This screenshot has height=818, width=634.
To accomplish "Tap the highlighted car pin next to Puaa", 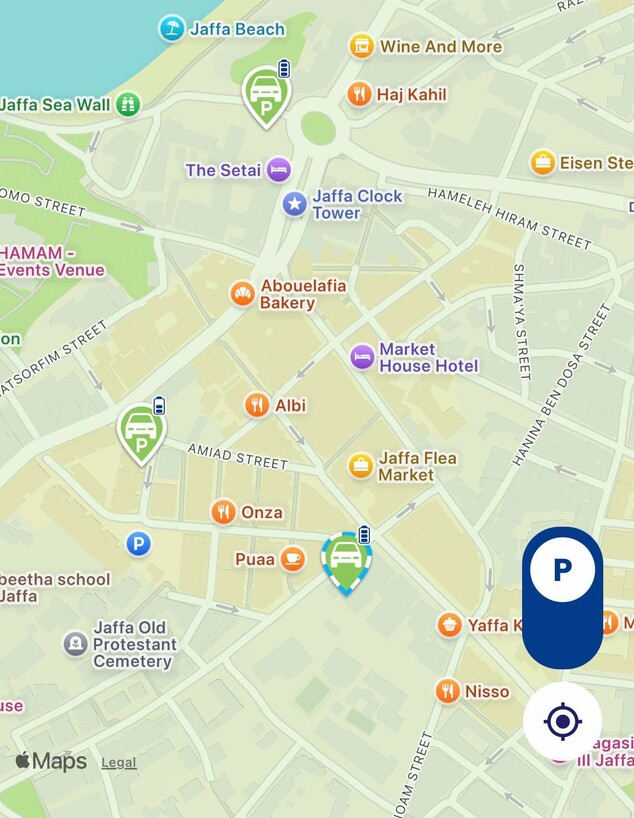I will [346, 560].
